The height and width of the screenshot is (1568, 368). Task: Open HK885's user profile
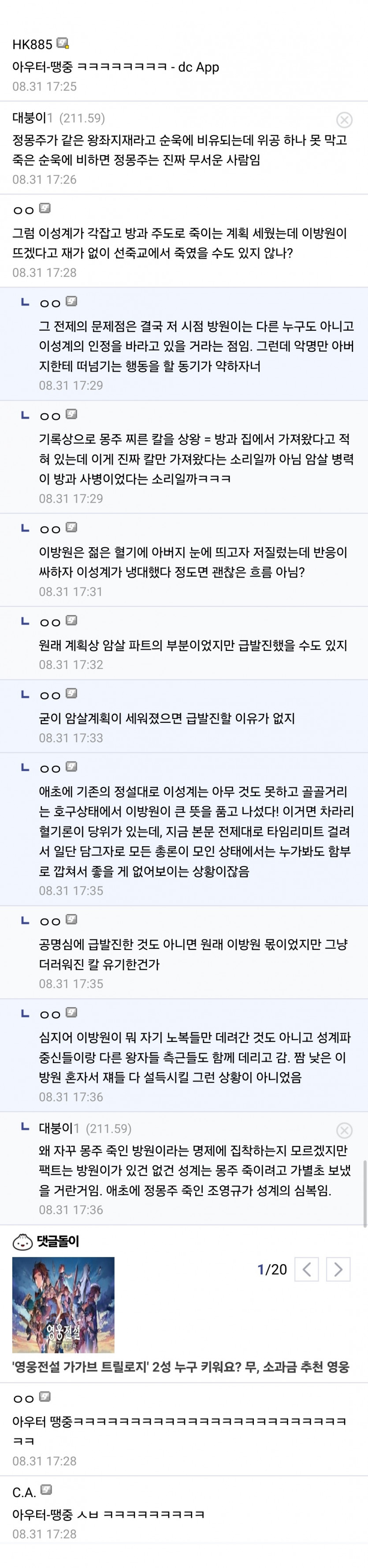click(33, 45)
